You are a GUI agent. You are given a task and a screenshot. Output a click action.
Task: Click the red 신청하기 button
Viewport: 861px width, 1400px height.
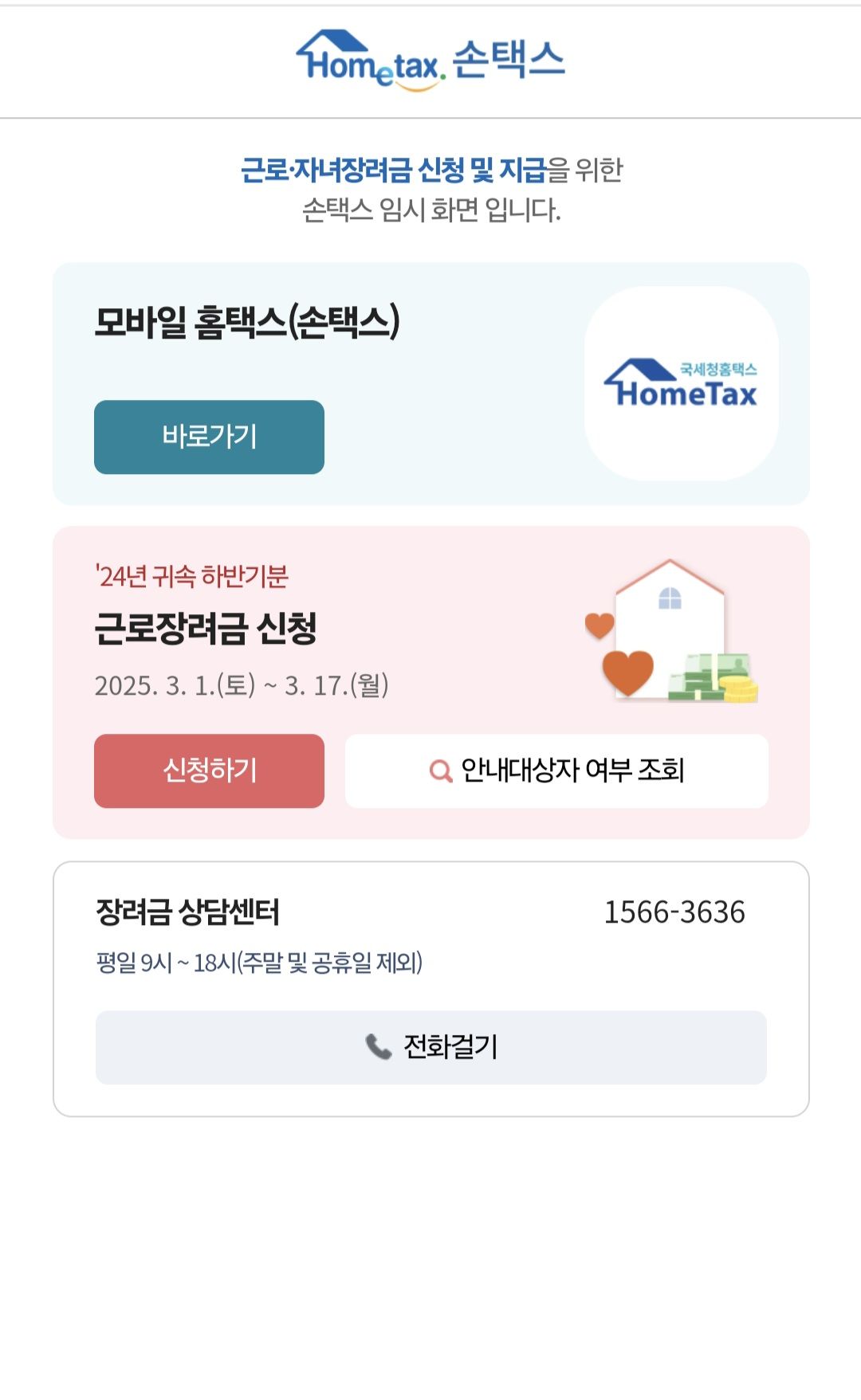pyautogui.click(x=210, y=770)
